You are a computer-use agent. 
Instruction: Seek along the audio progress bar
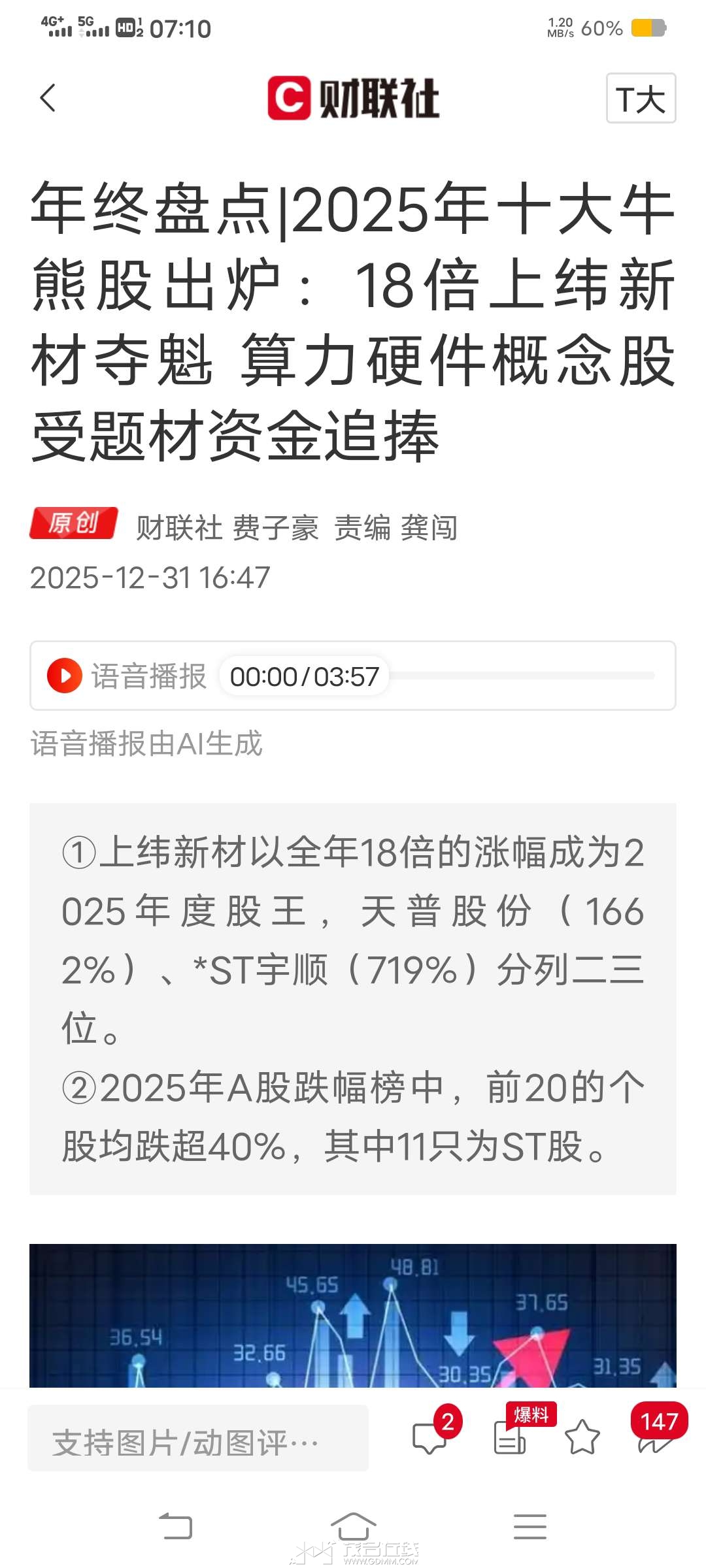coord(522,676)
